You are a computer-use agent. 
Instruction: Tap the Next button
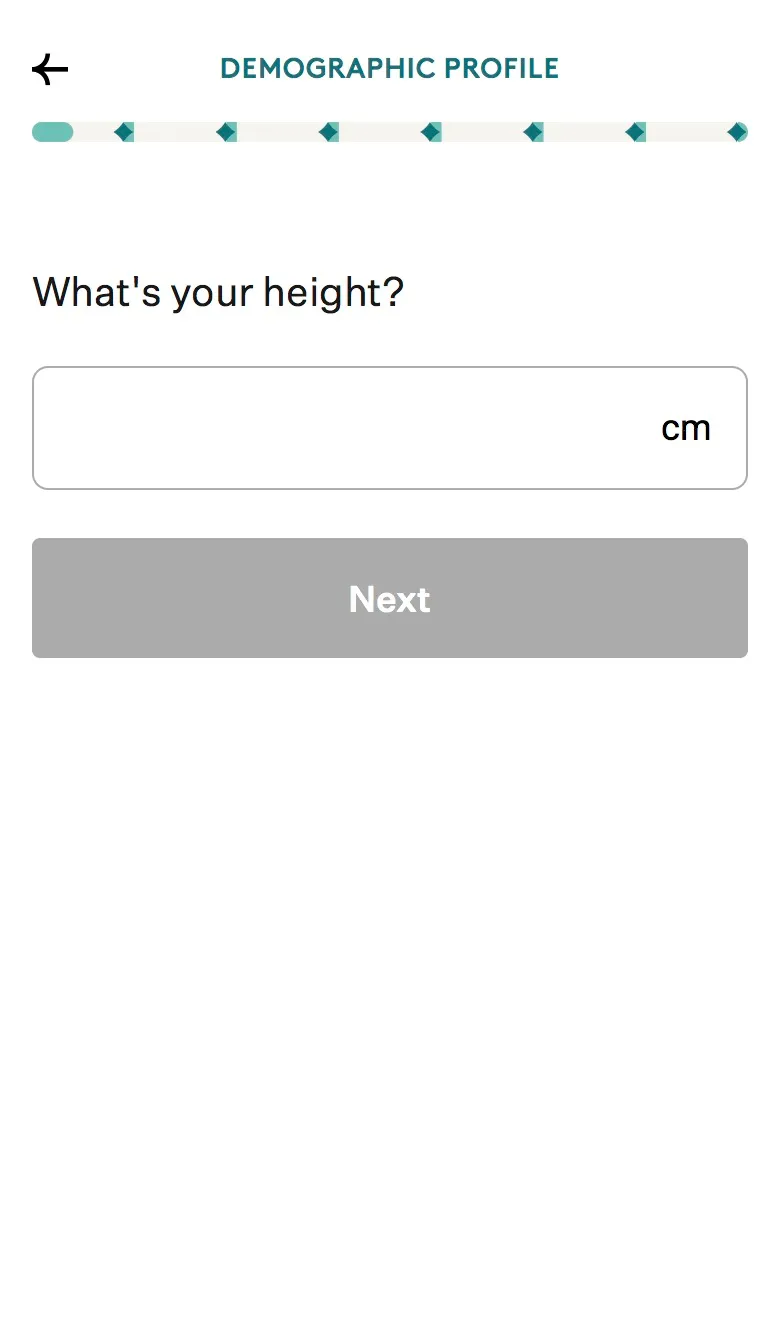390,598
